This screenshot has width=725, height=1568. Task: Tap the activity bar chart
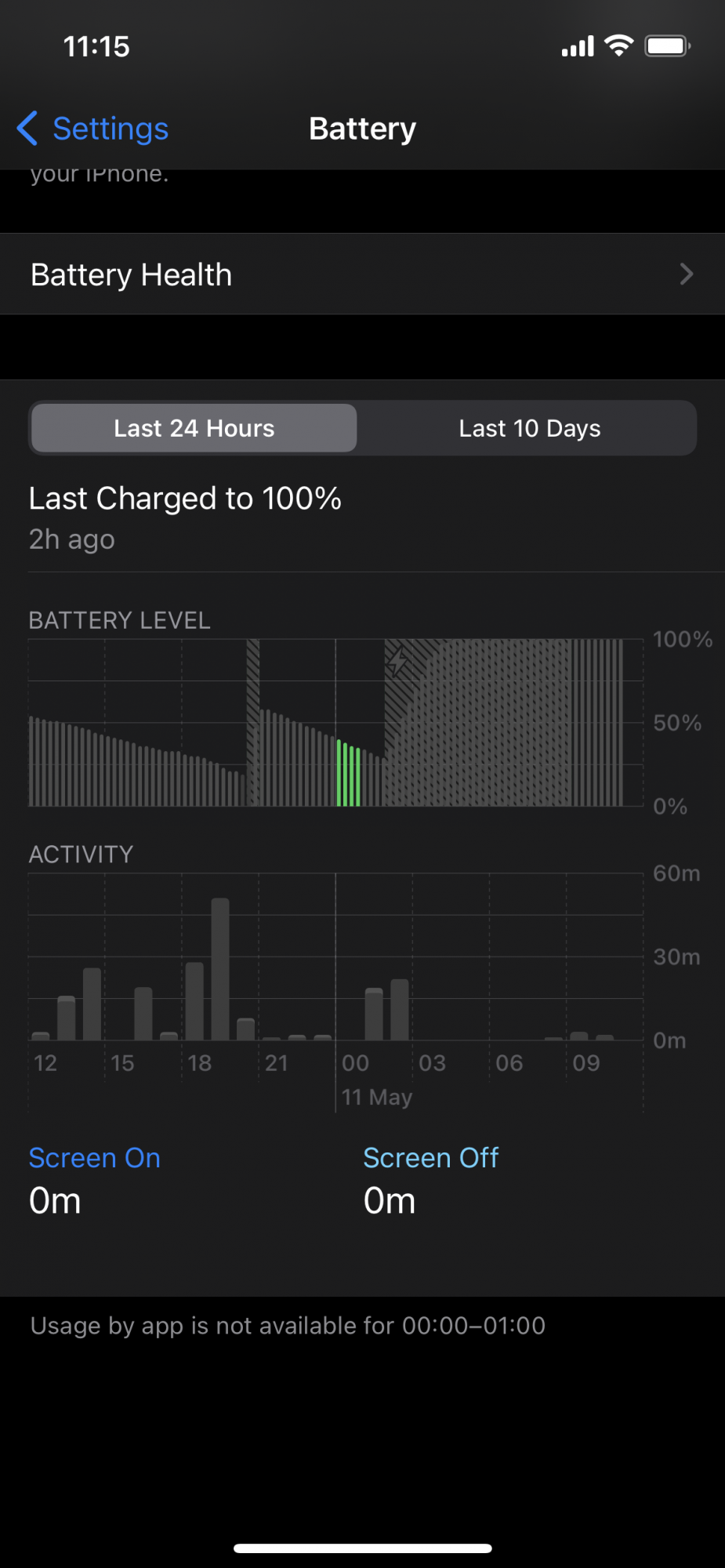pos(335,958)
